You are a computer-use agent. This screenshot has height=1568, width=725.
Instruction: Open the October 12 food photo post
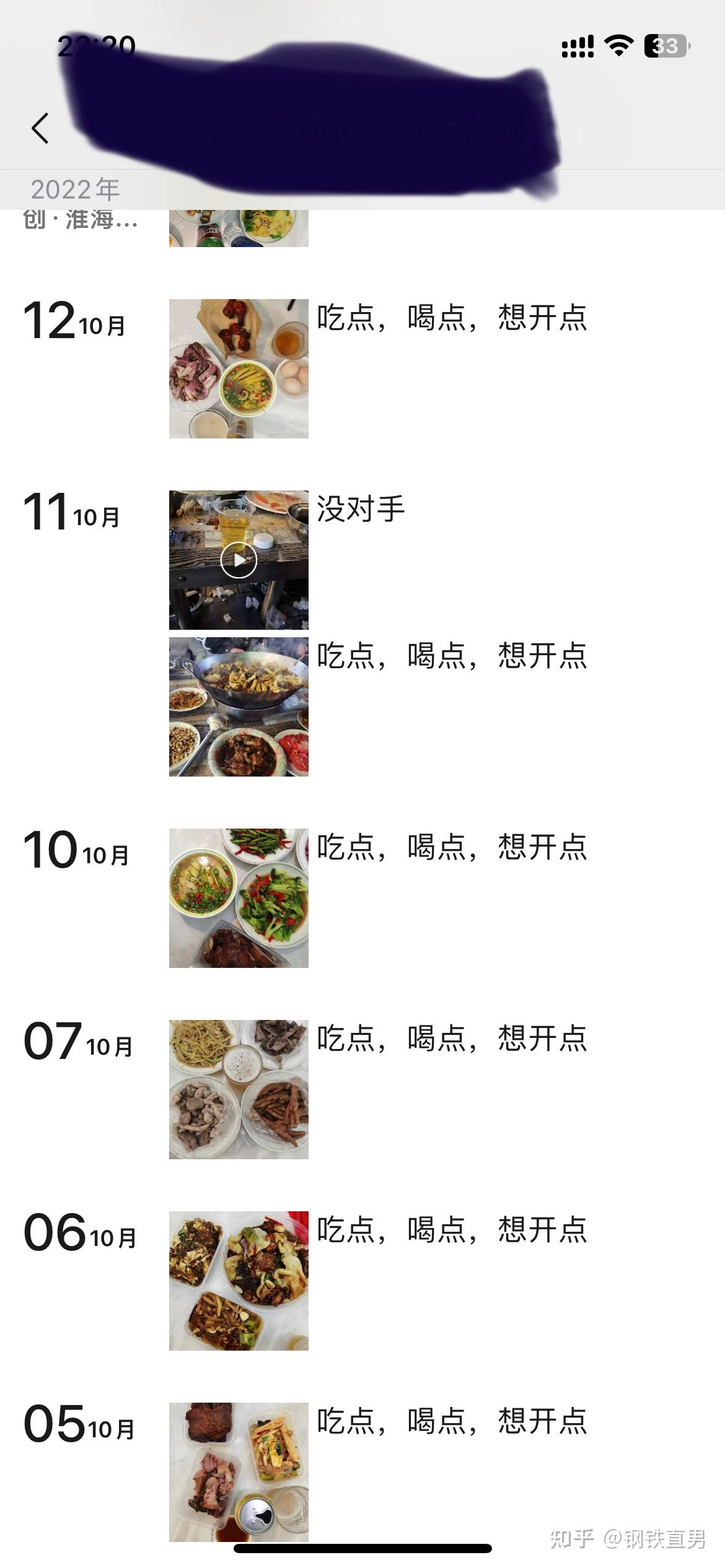[239, 368]
